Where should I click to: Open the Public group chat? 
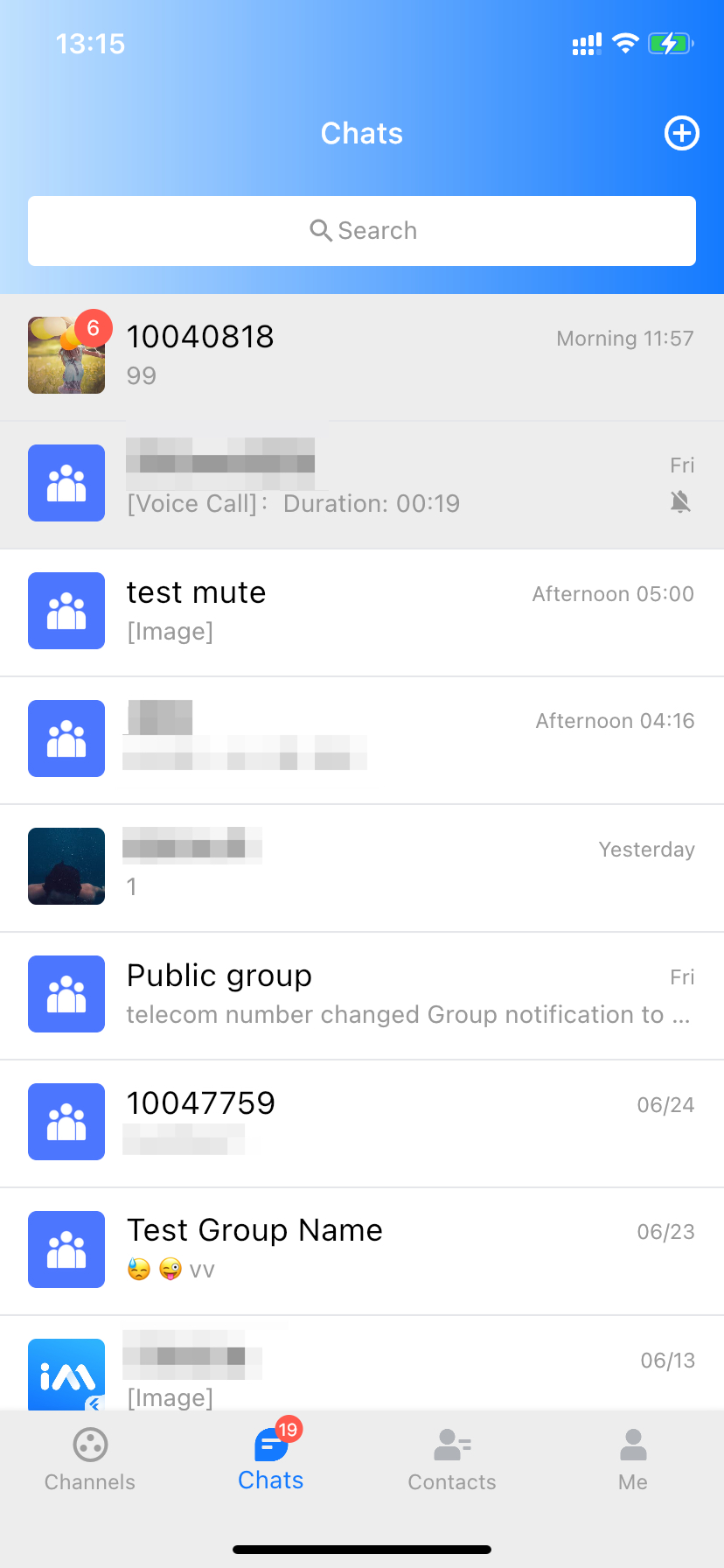362,996
